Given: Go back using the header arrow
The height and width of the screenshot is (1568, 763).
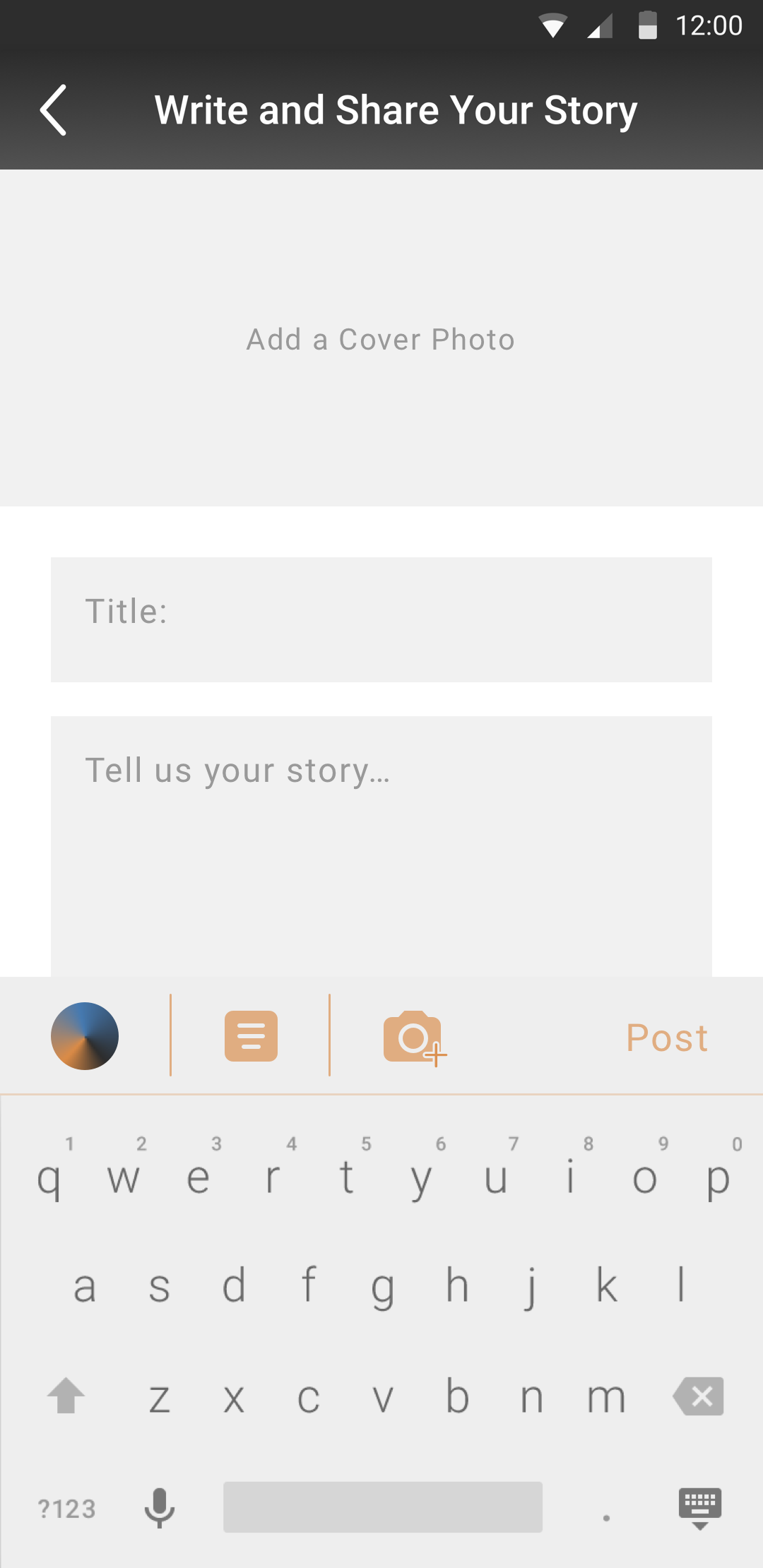Looking at the screenshot, I should [53, 110].
